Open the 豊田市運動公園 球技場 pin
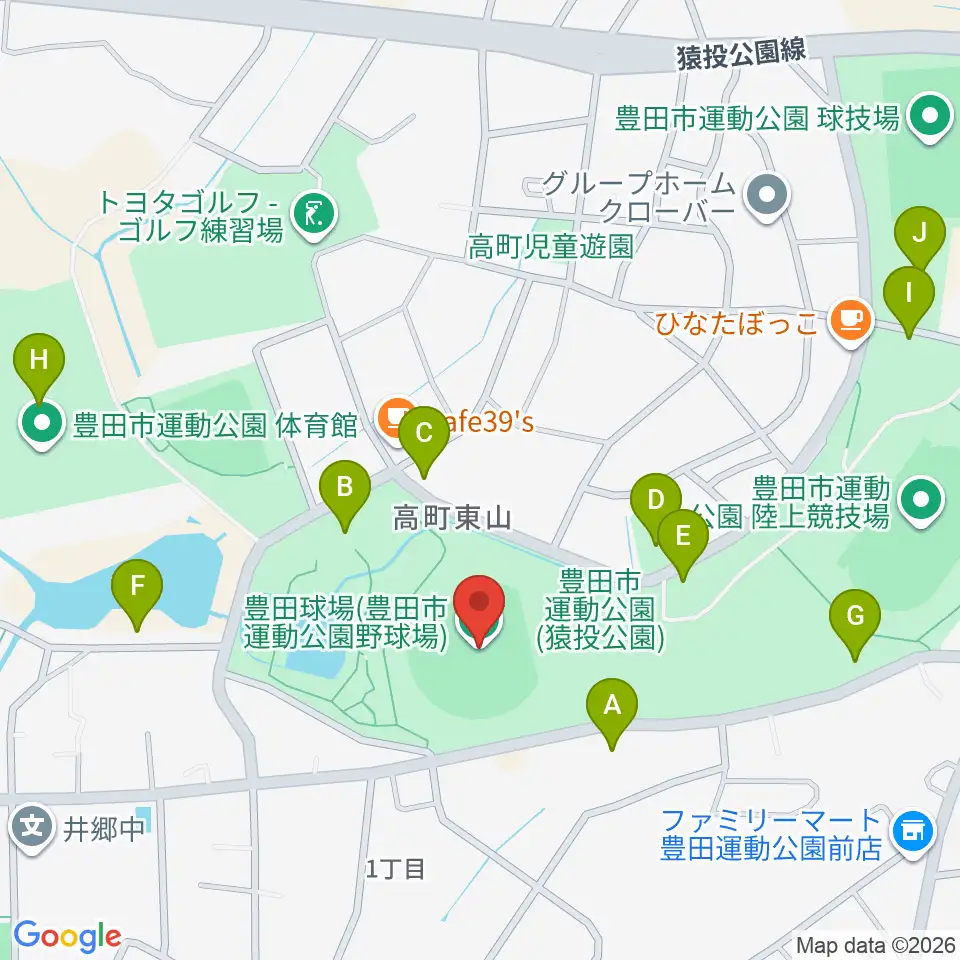This screenshot has width=960, height=960. tap(929, 117)
